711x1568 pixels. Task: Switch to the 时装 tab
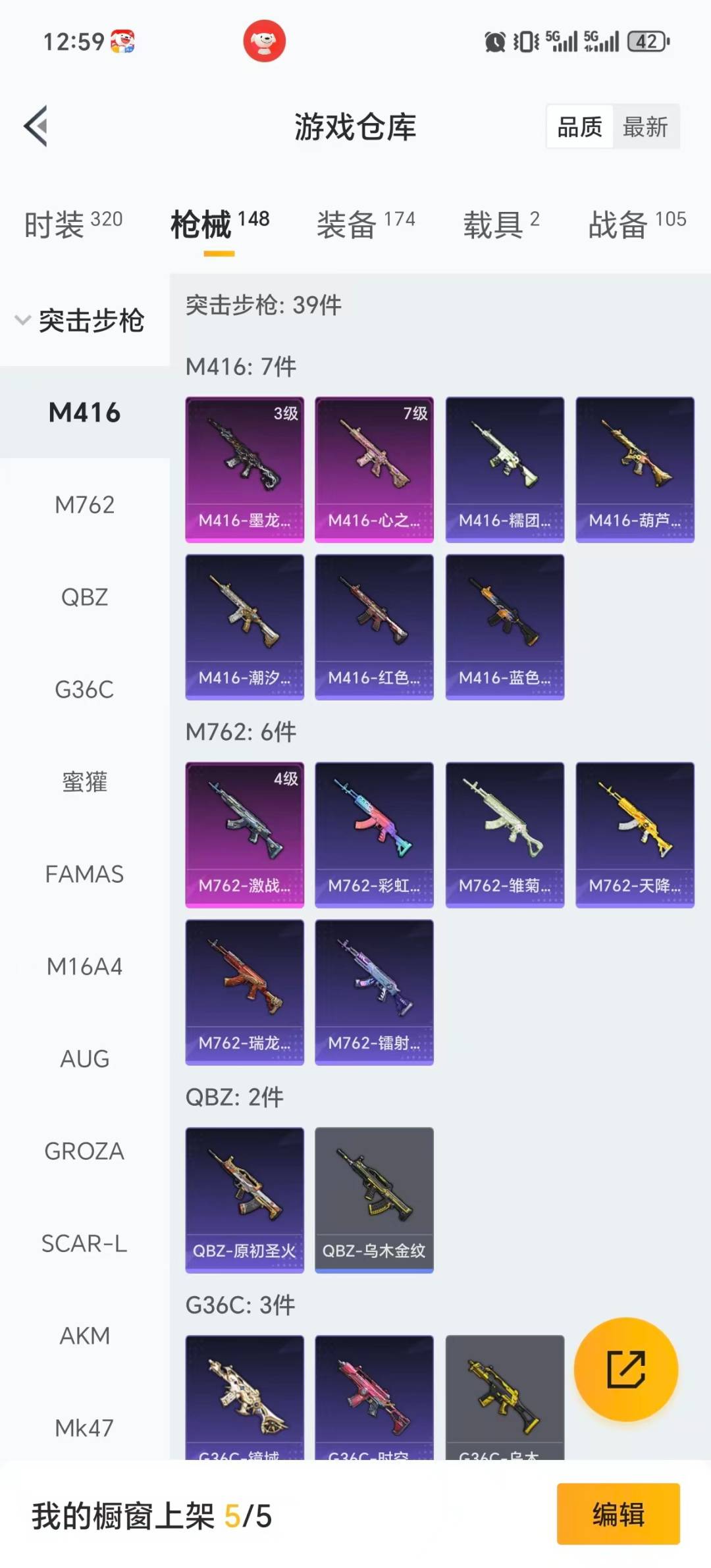click(73, 224)
